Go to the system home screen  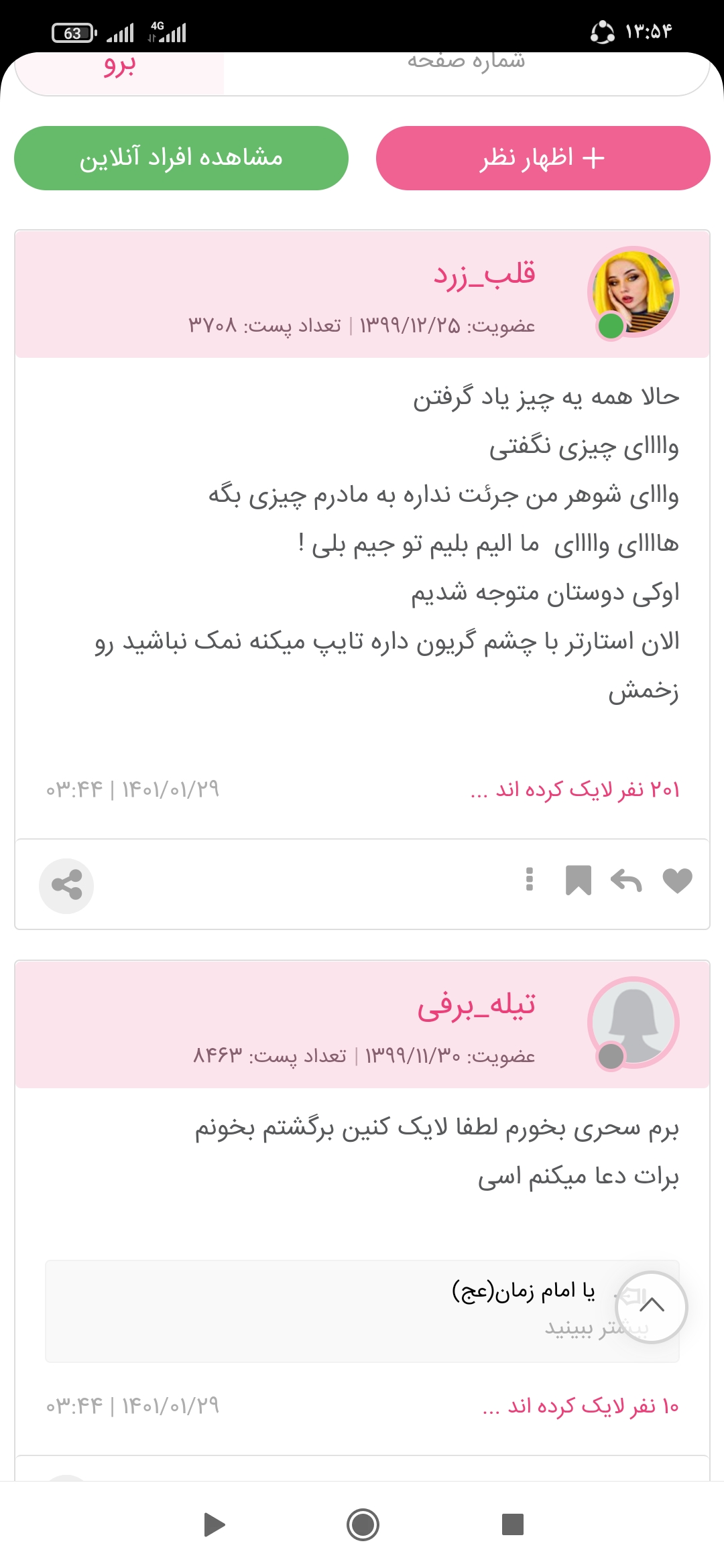tap(363, 1524)
